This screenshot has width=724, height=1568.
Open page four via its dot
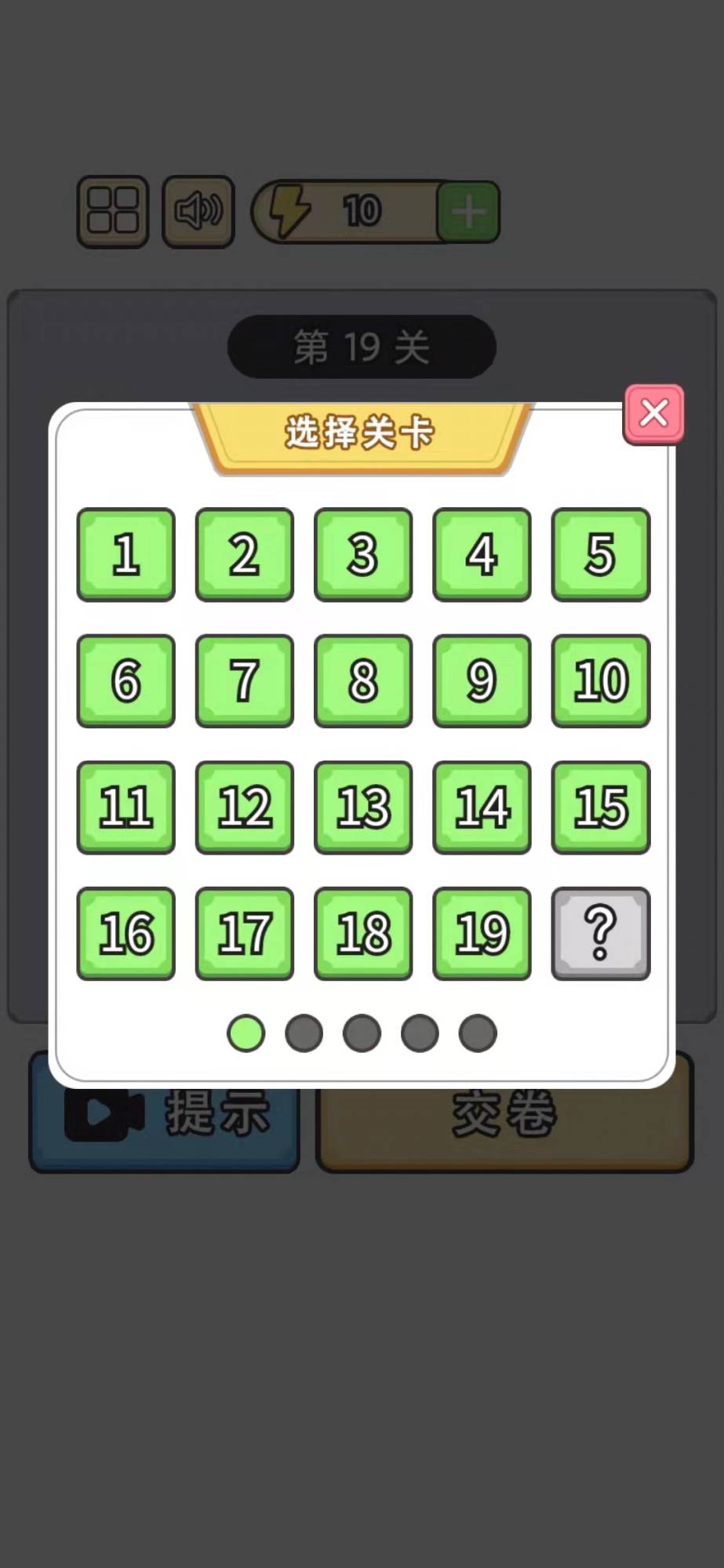click(420, 1033)
